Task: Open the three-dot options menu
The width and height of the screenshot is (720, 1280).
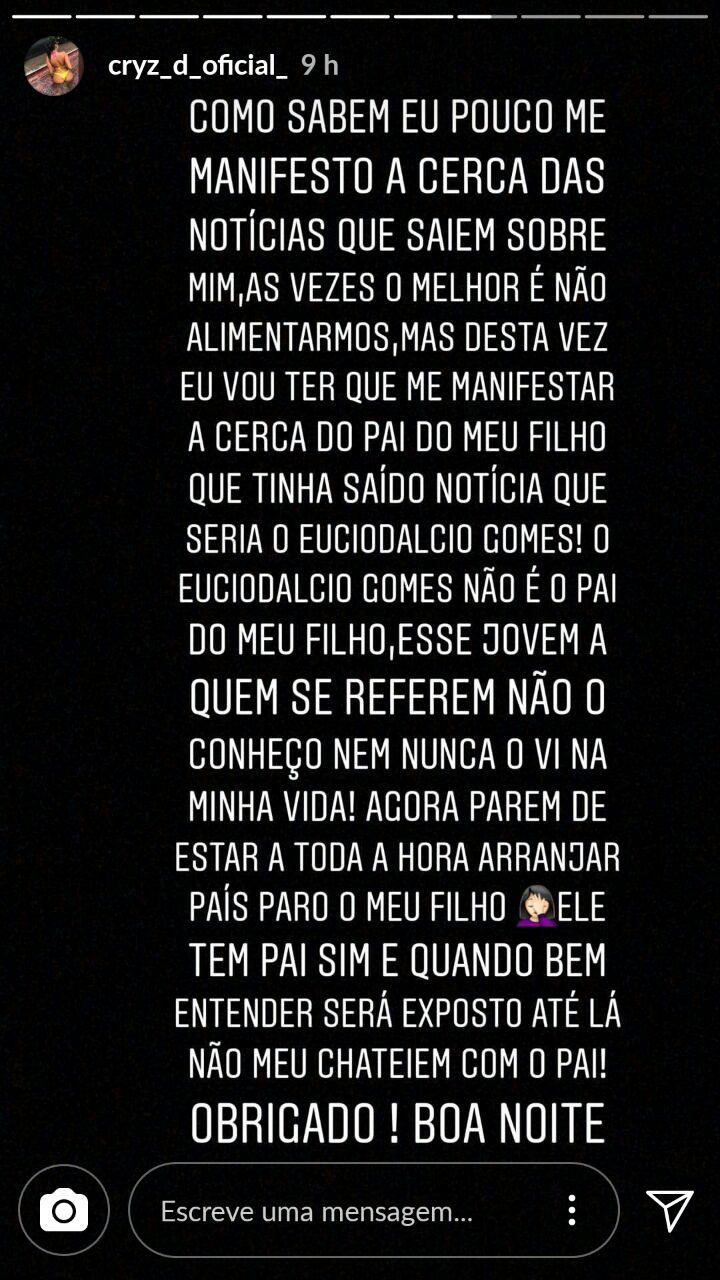Action: pyautogui.click(x=571, y=1211)
